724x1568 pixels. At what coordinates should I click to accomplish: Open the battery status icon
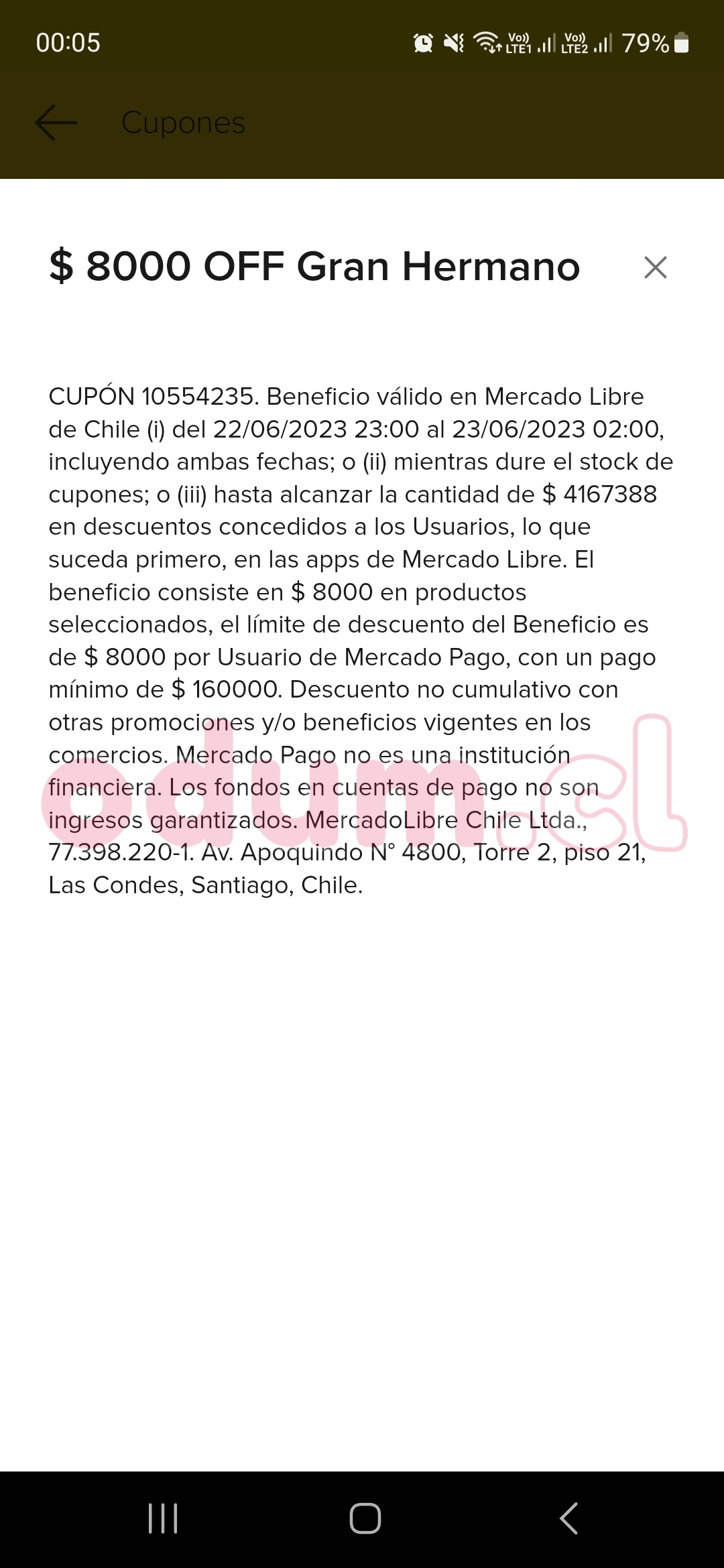[681, 44]
